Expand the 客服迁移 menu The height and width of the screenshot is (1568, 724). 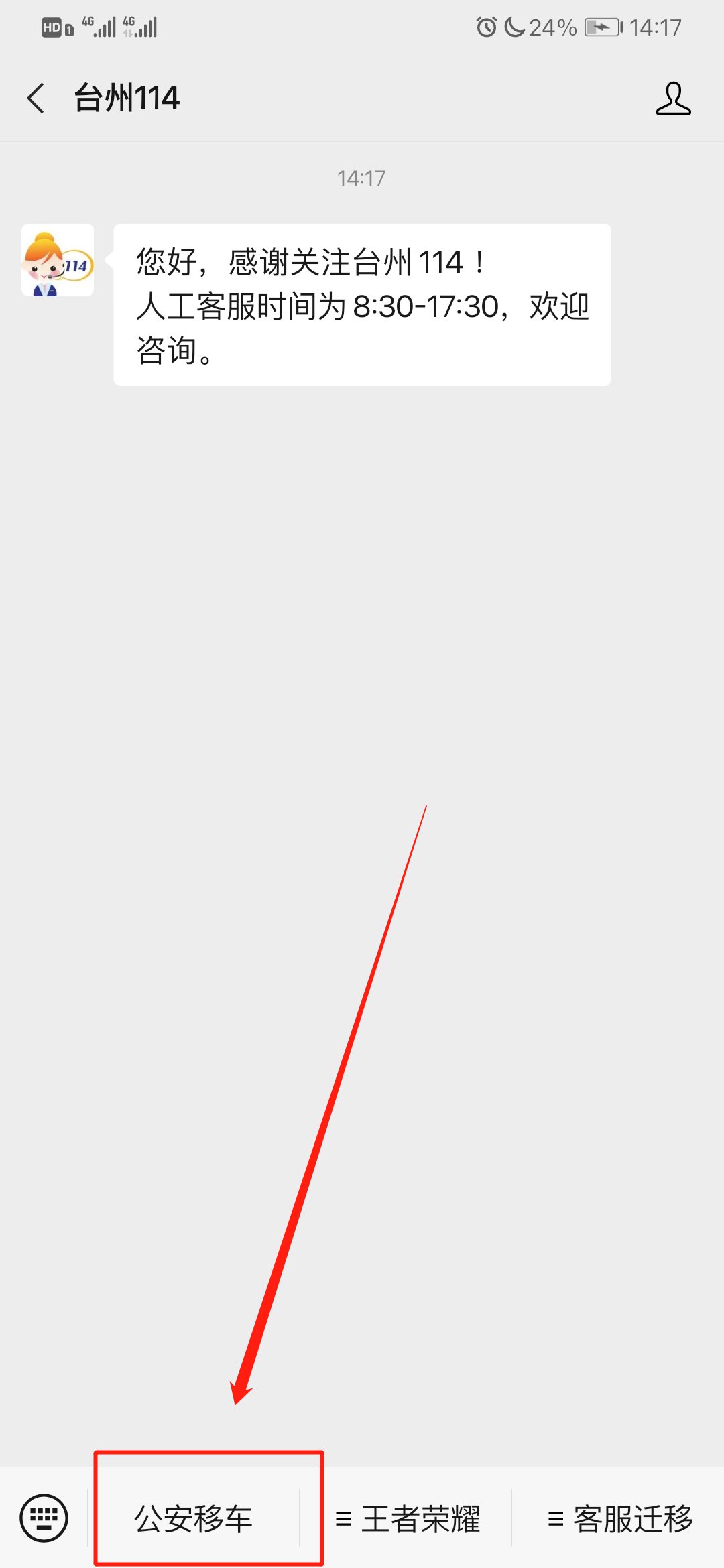click(x=619, y=1518)
